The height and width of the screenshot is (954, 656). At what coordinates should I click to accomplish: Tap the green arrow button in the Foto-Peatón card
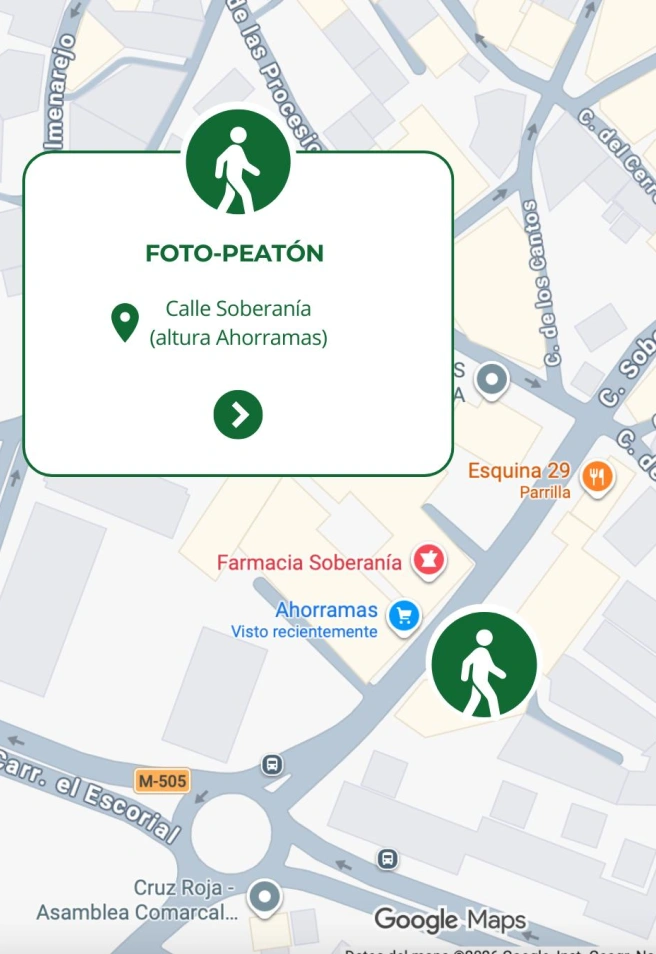click(x=238, y=414)
